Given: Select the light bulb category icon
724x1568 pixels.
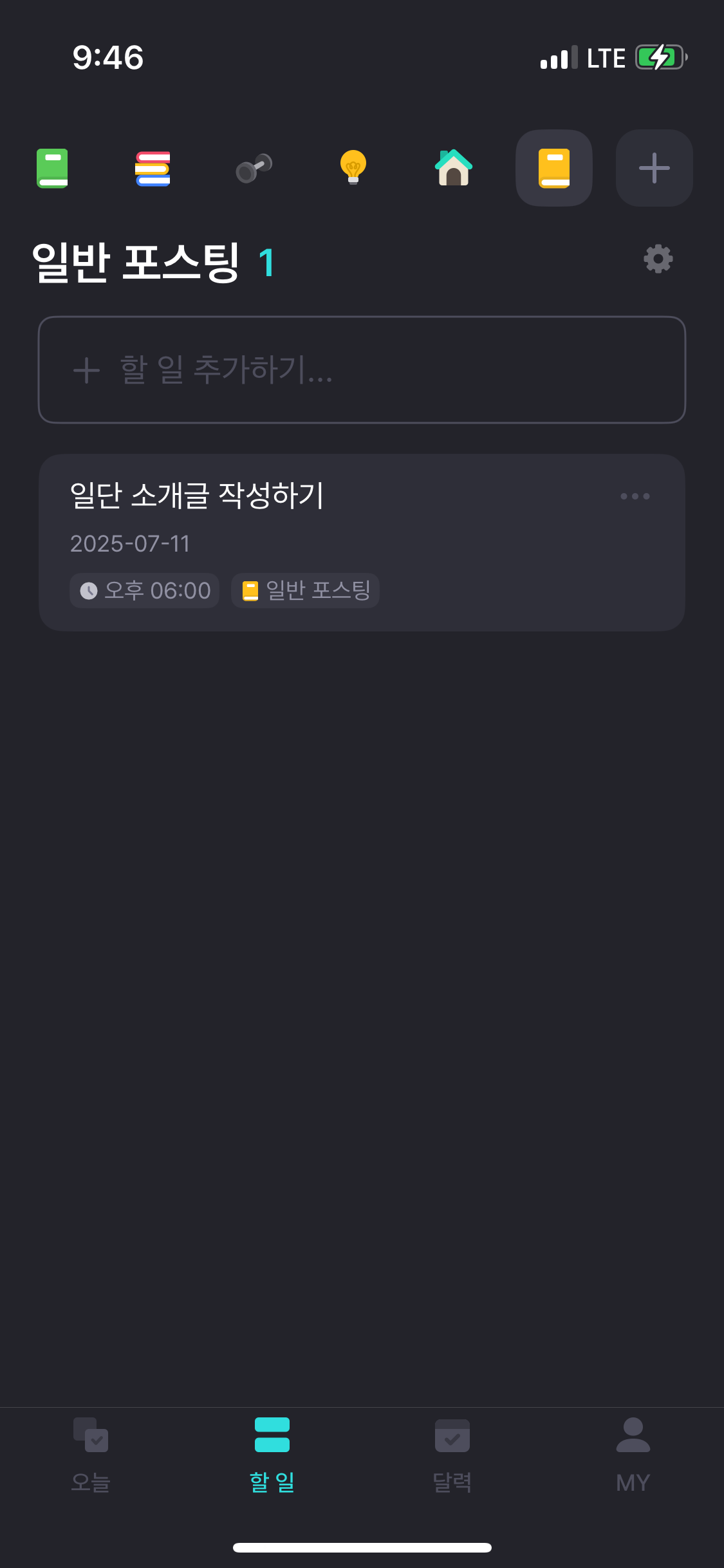Looking at the screenshot, I should click(x=353, y=167).
